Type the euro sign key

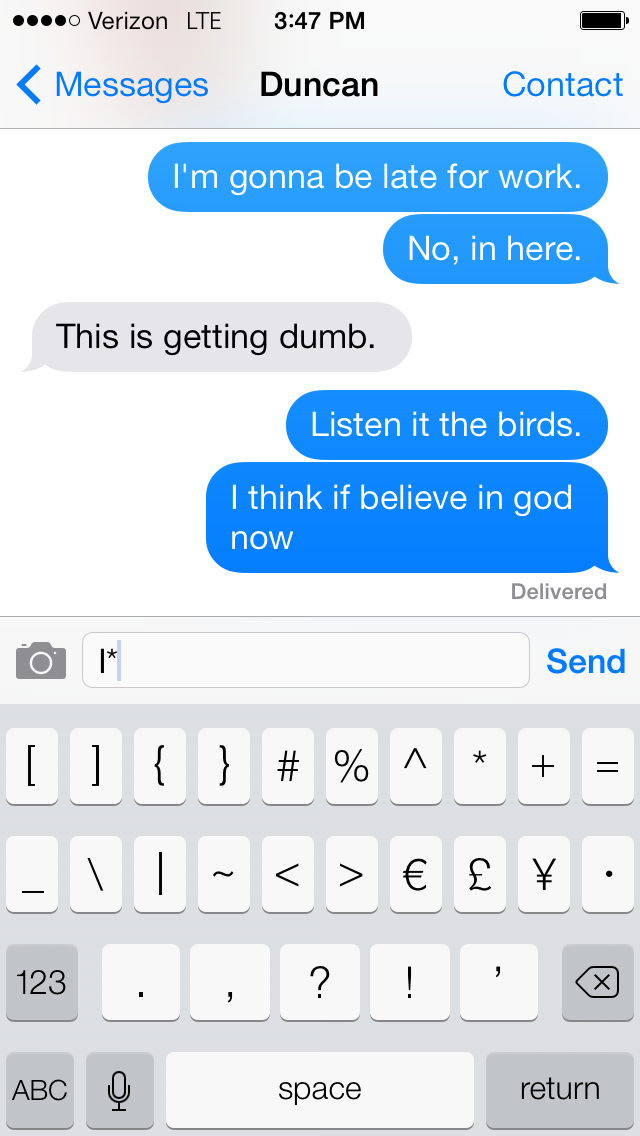pyautogui.click(x=416, y=875)
